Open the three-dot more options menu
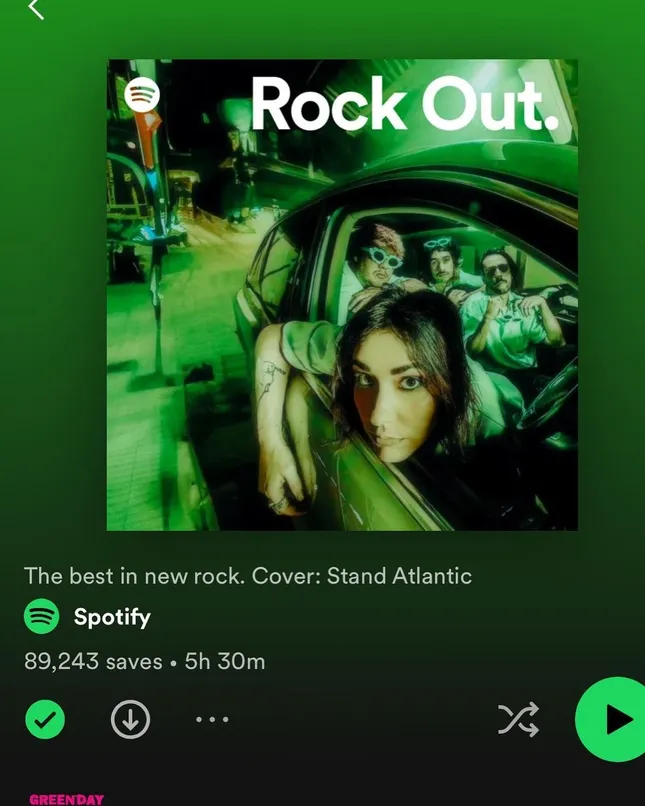The width and height of the screenshot is (645, 806). [x=212, y=719]
